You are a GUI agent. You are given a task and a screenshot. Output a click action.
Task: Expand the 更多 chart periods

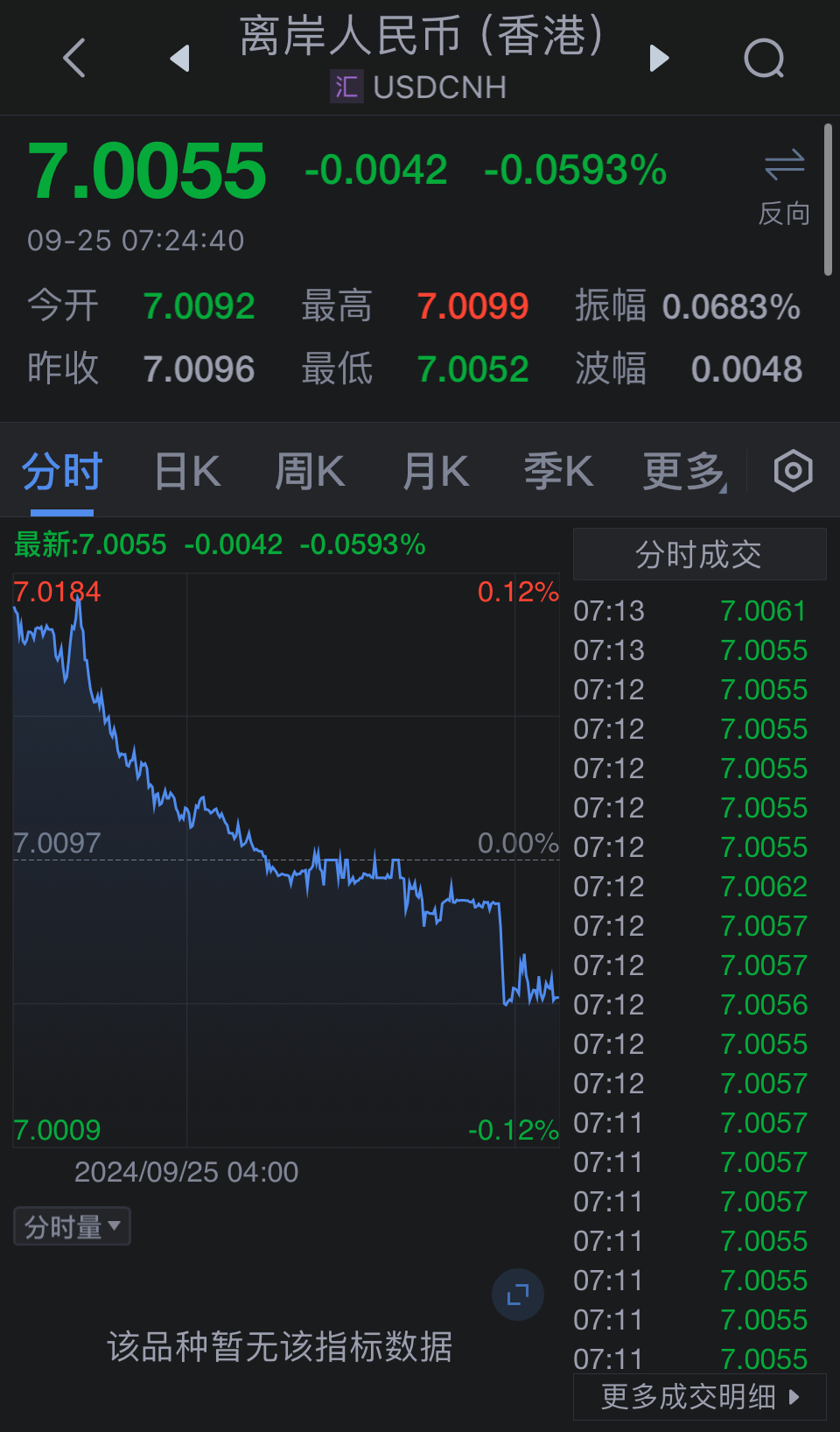click(x=684, y=472)
